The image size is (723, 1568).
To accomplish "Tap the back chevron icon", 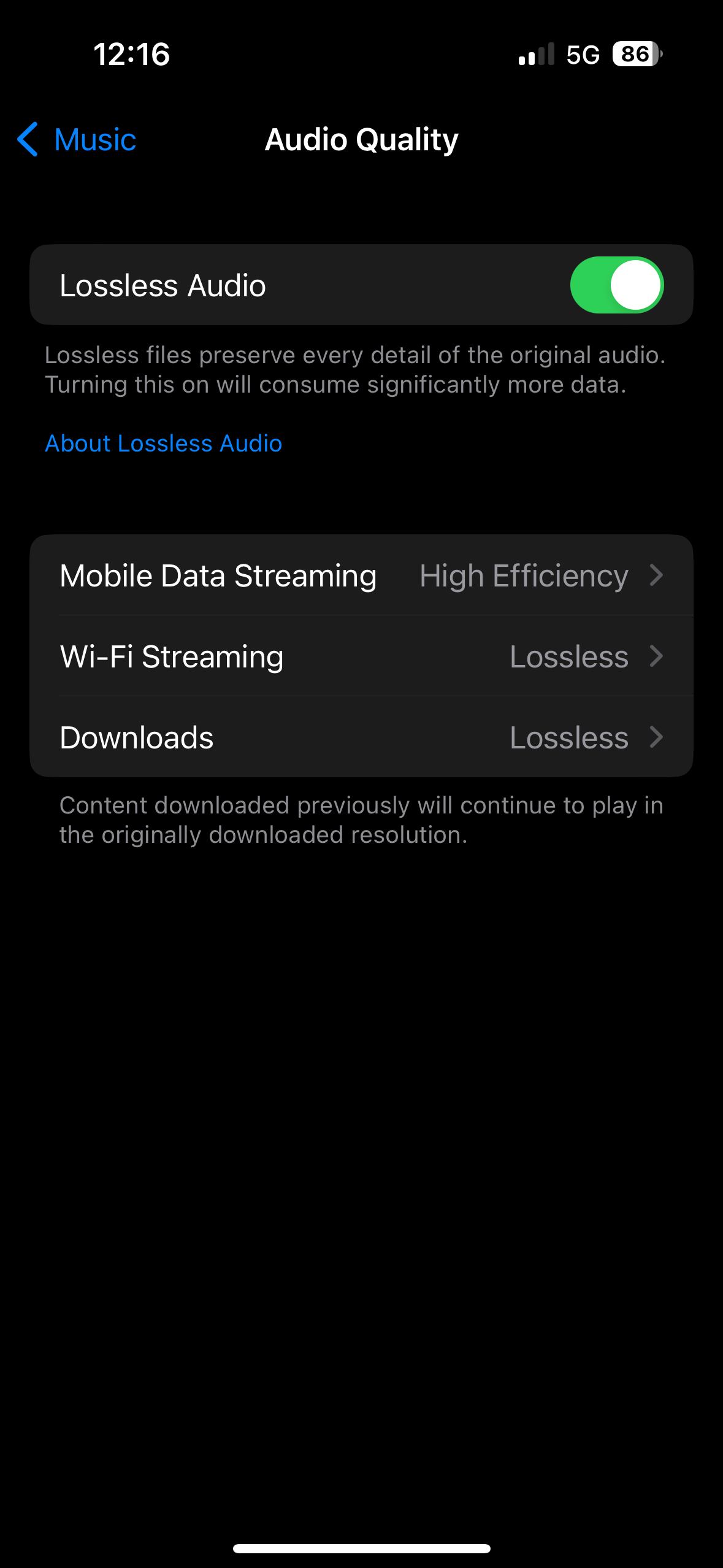I will [27, 139].
